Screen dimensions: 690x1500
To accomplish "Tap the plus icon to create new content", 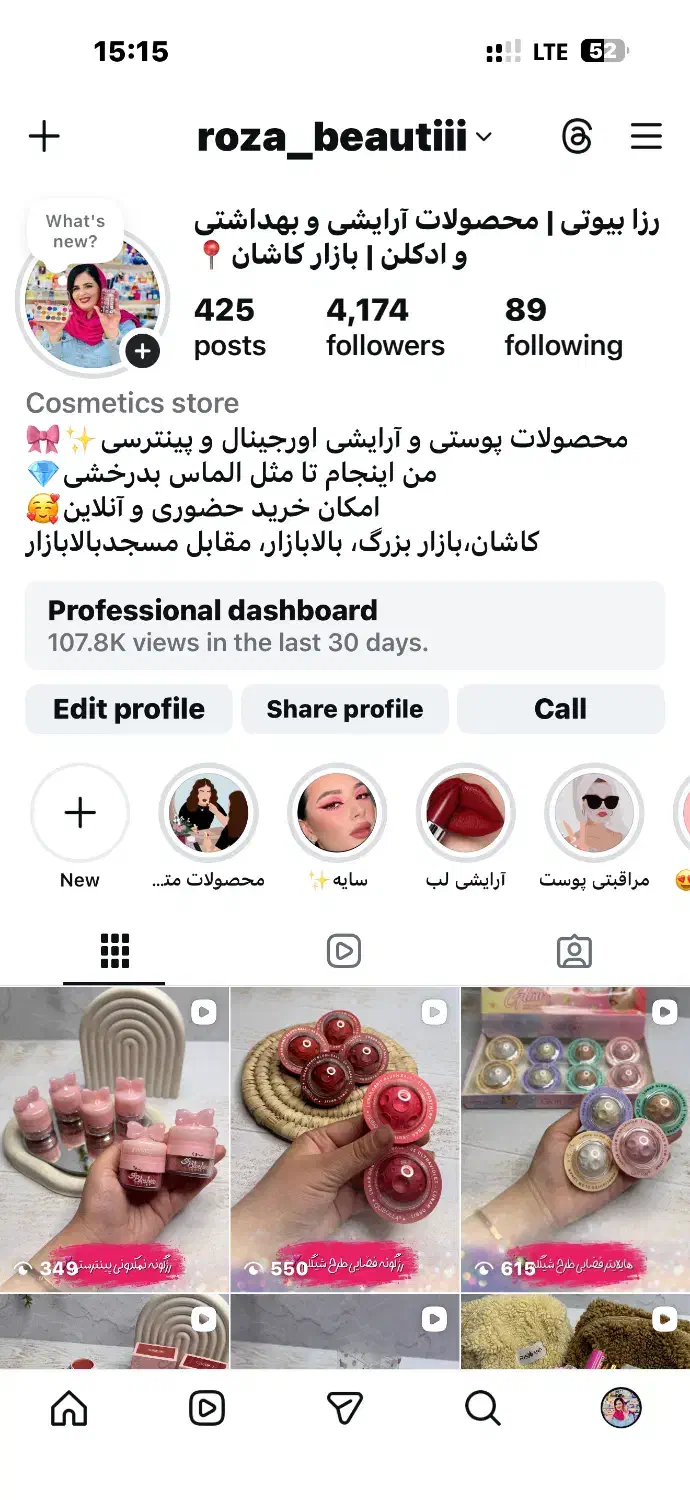I will coord(44,136).
